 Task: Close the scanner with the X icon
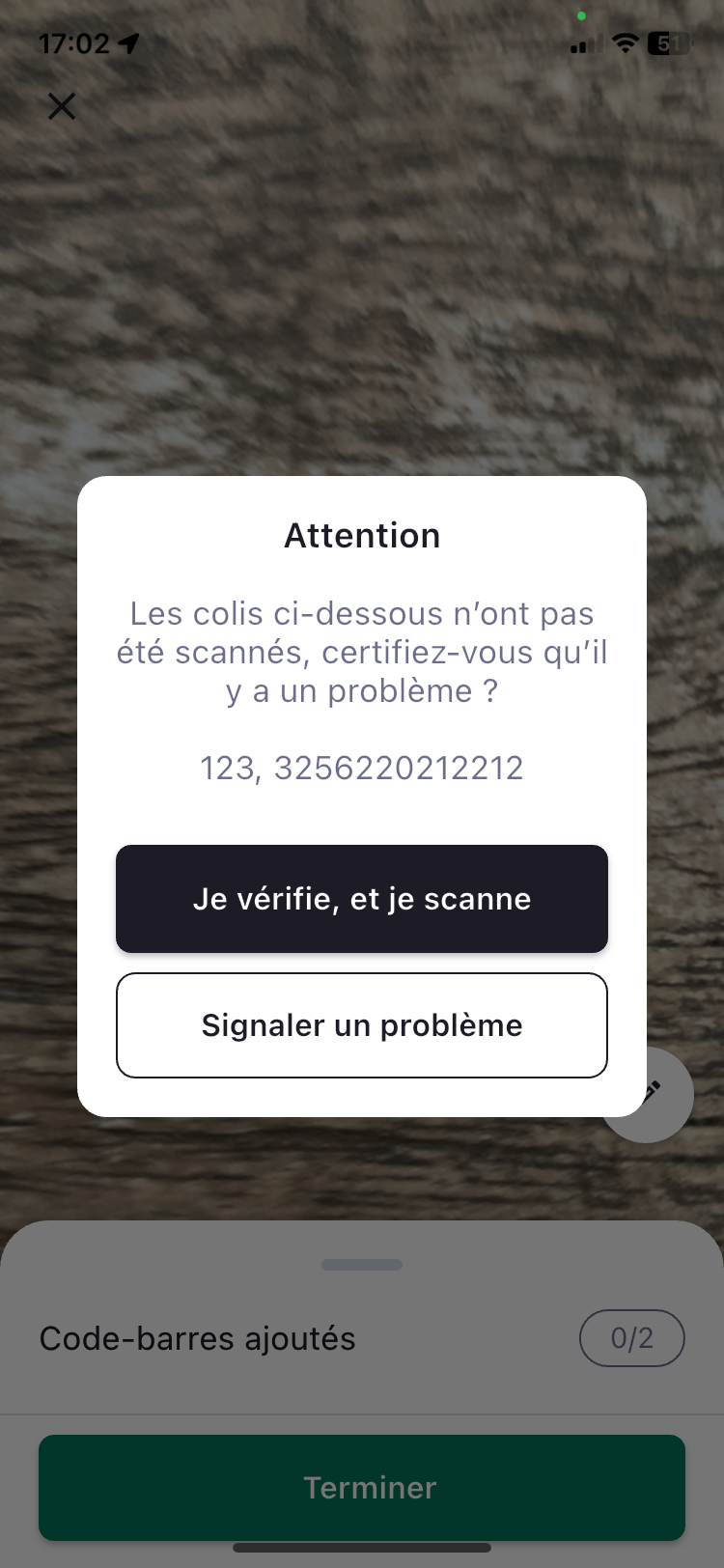click(x=62, y=106)
